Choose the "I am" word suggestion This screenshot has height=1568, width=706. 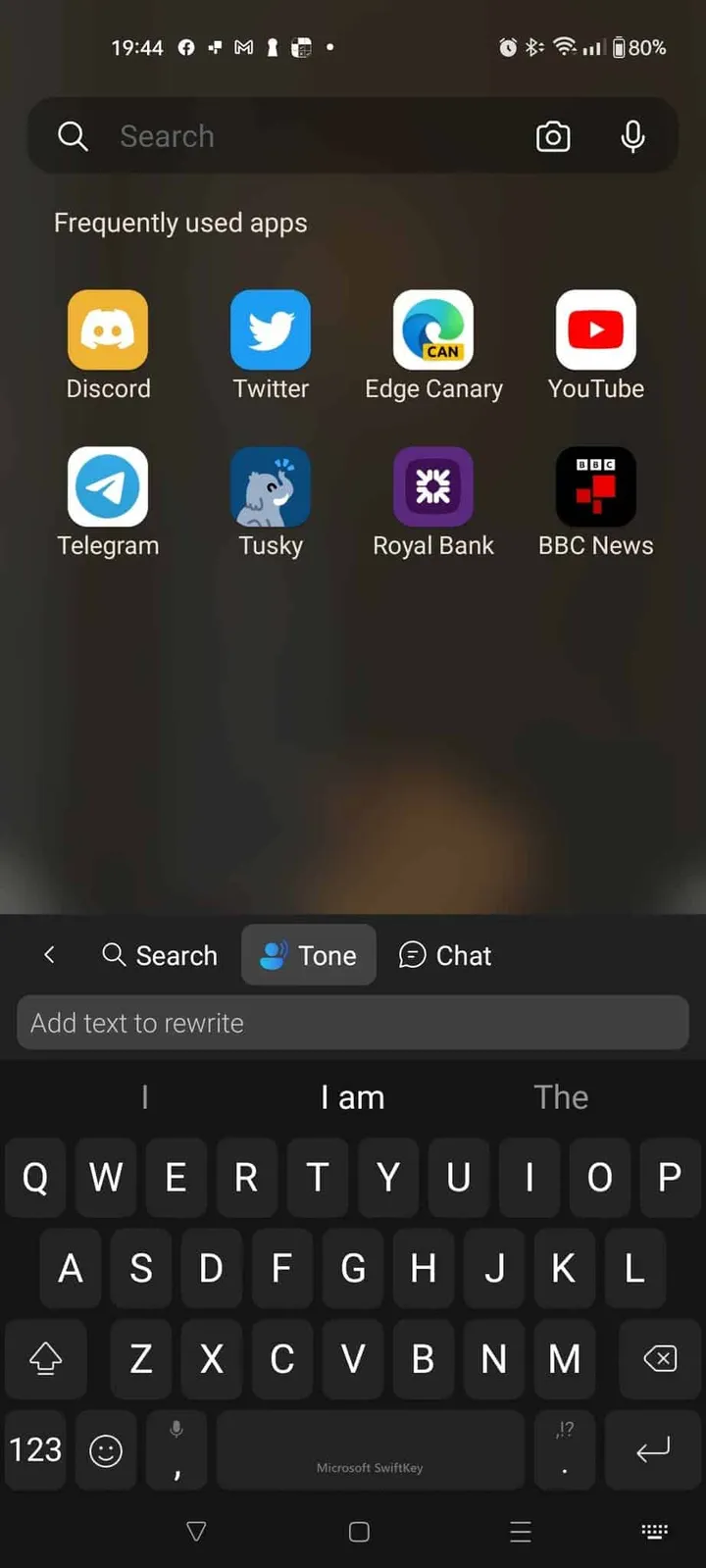point(353,1097)
